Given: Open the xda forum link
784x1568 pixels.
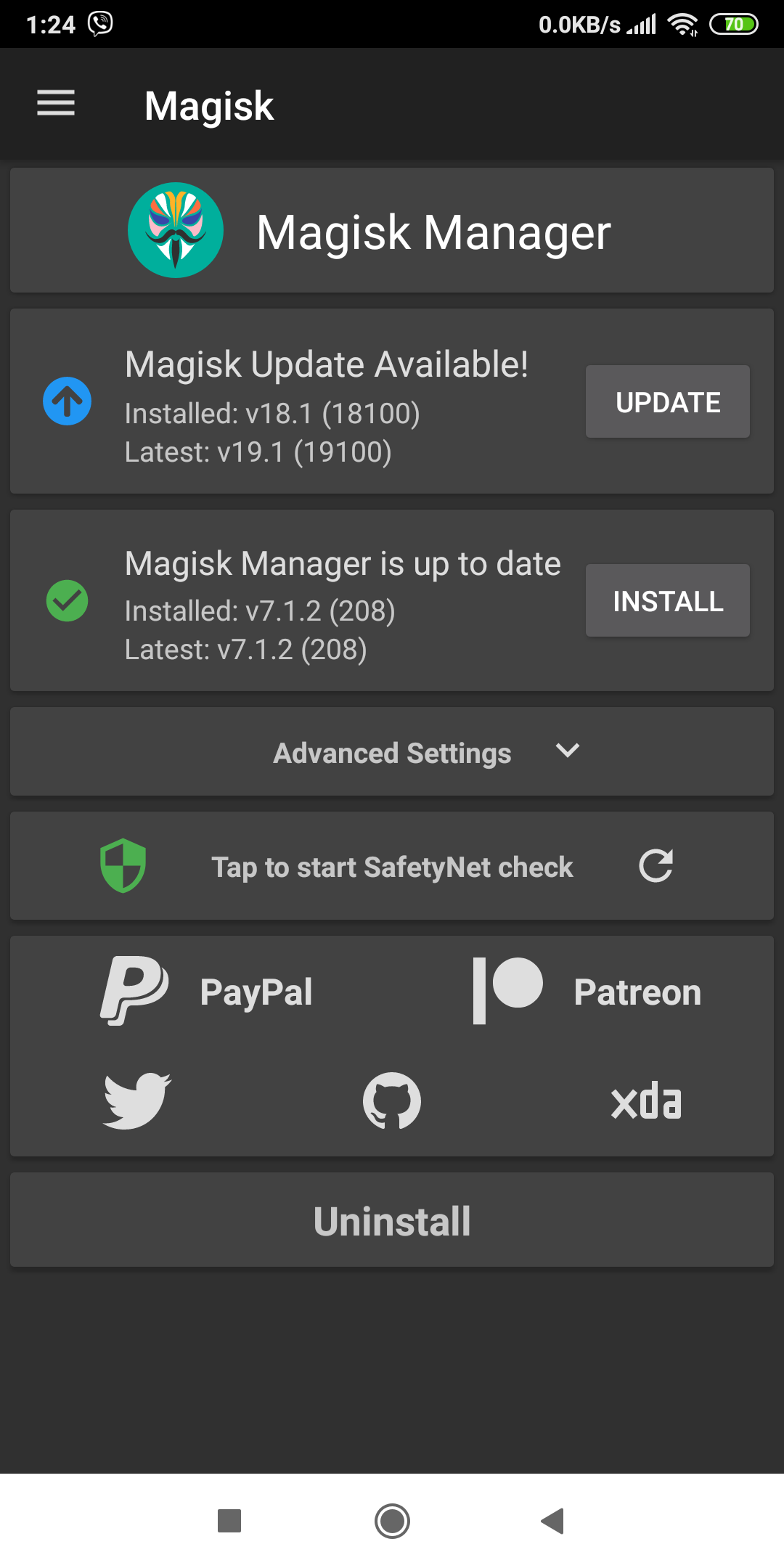Looking at the screenshot, I should (x=646, y=1101).
